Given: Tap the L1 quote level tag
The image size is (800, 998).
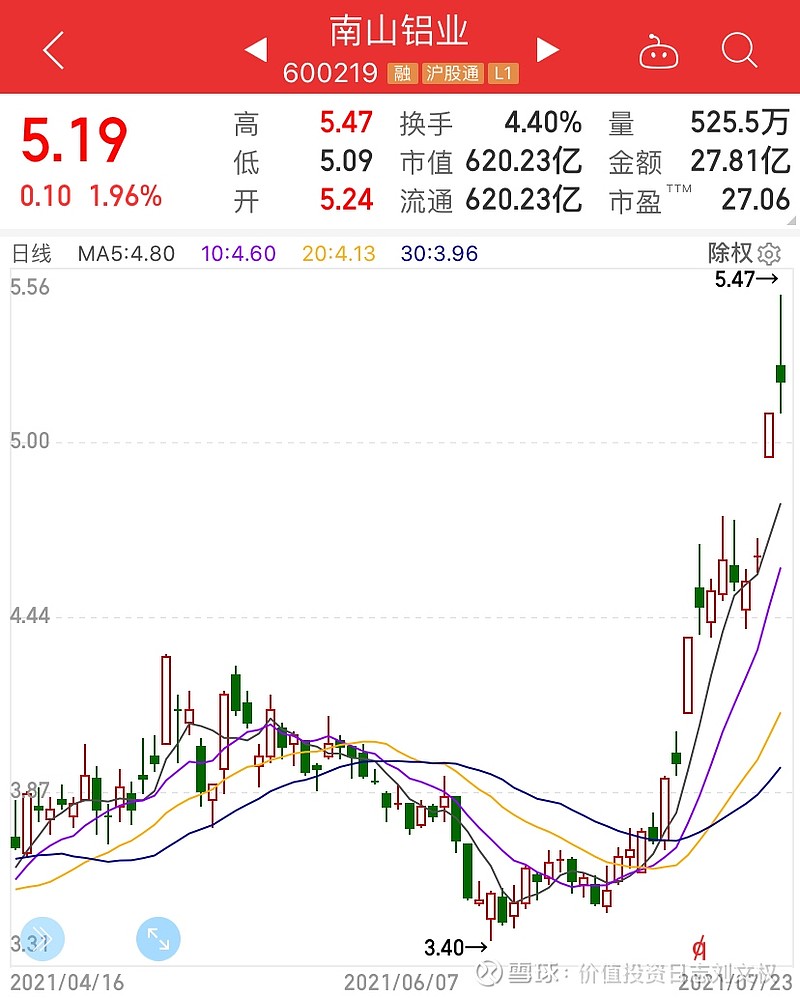Looking at the screenshot, I should click(503, 73).
